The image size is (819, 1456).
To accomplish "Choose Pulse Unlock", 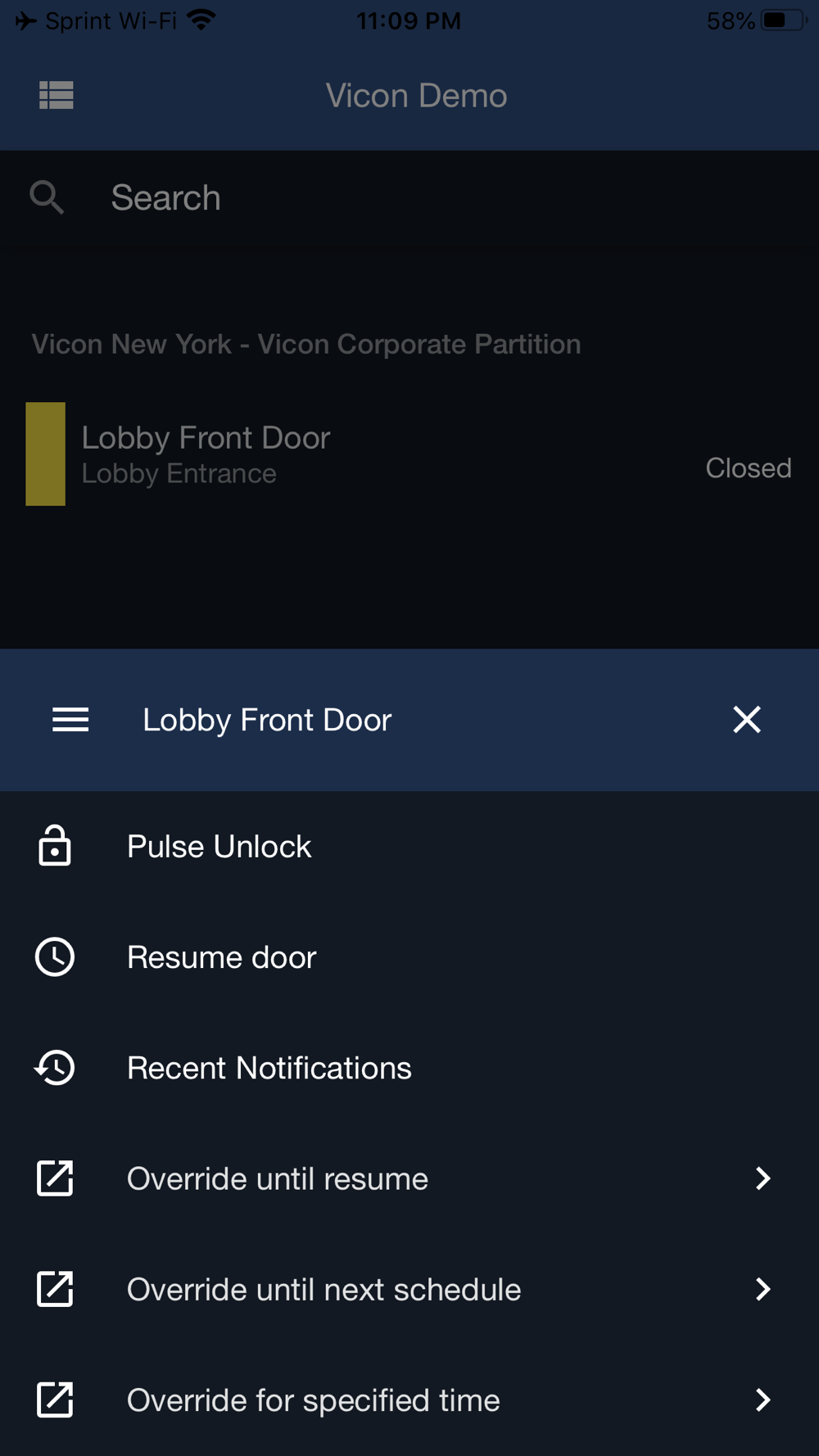I will pyautogui.click(x=409, y=846).
